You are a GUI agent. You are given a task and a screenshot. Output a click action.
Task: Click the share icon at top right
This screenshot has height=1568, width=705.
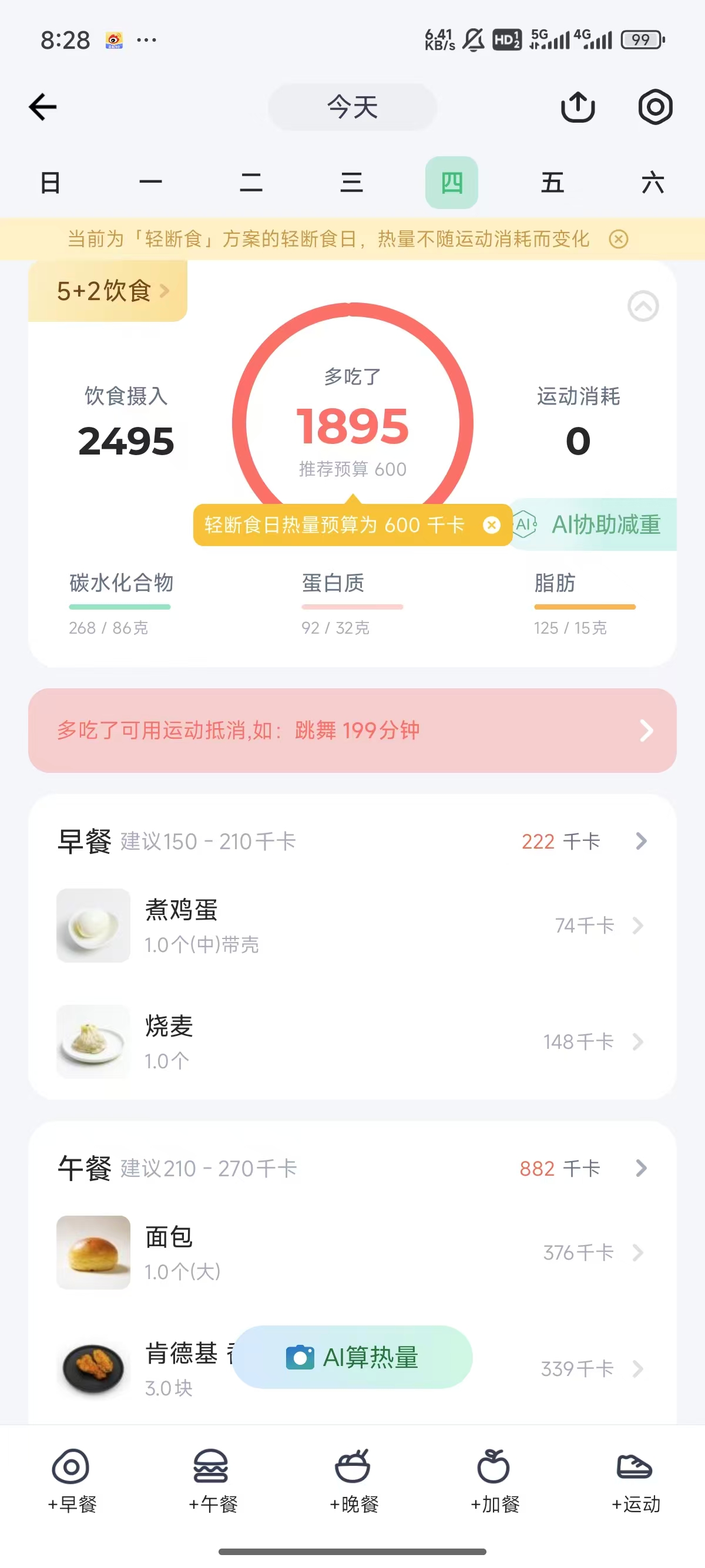coord(578,106)
